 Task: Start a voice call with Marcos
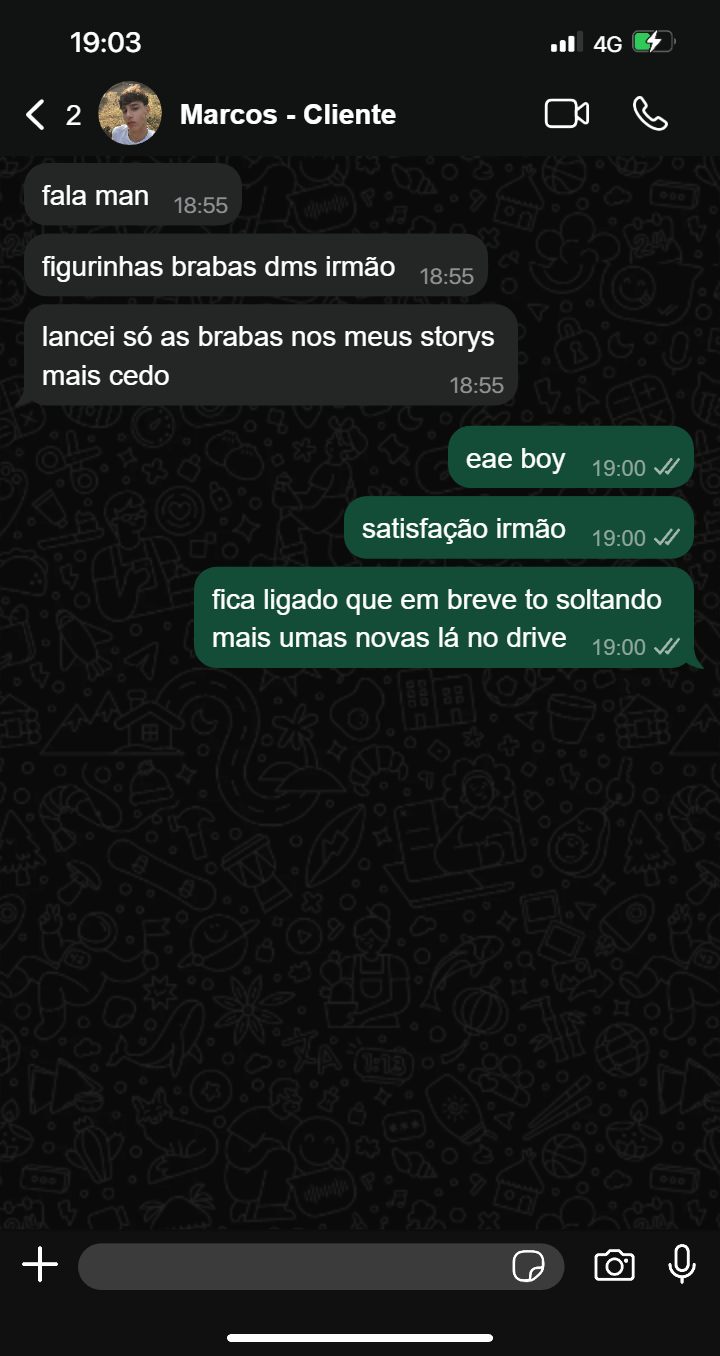650,114
